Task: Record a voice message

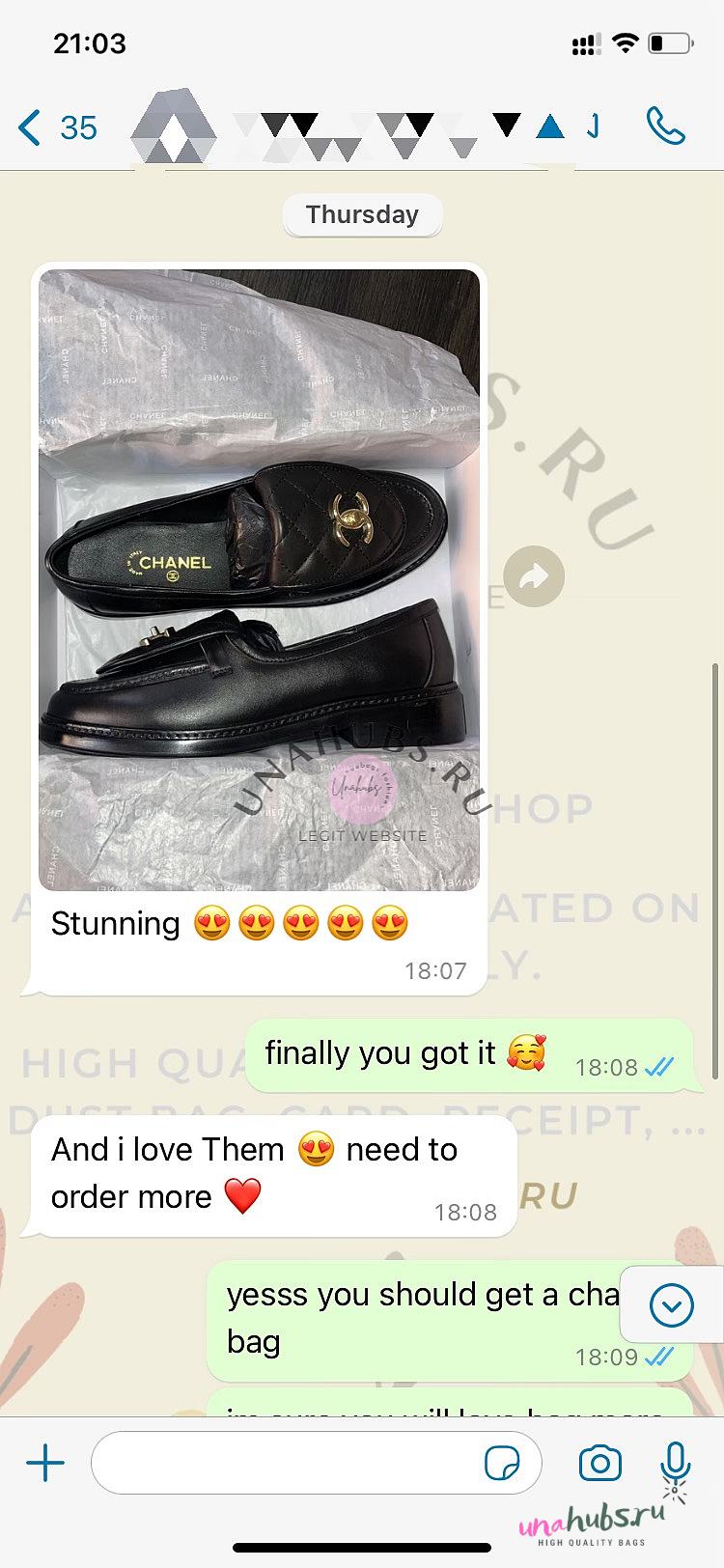Action: 676,1462
